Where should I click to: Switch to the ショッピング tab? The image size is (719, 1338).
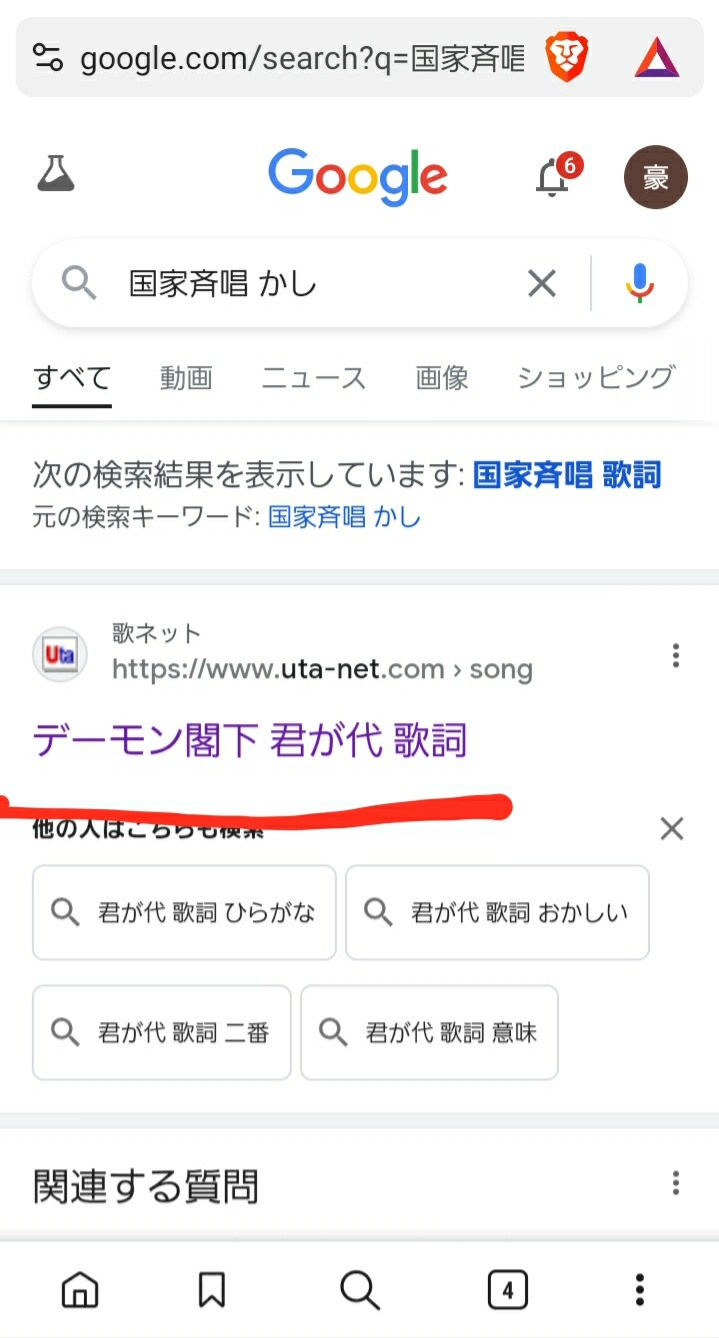point(596,378)
